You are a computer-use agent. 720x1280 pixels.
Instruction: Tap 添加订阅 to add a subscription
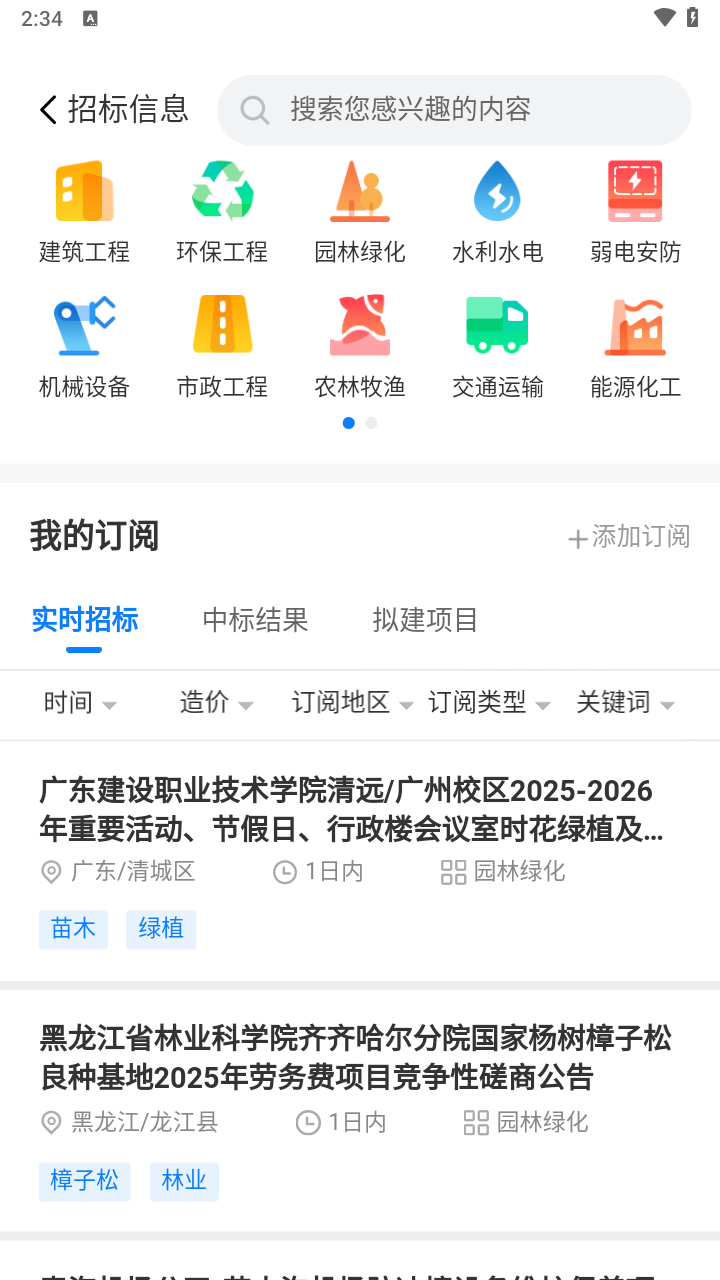[629, 537]
